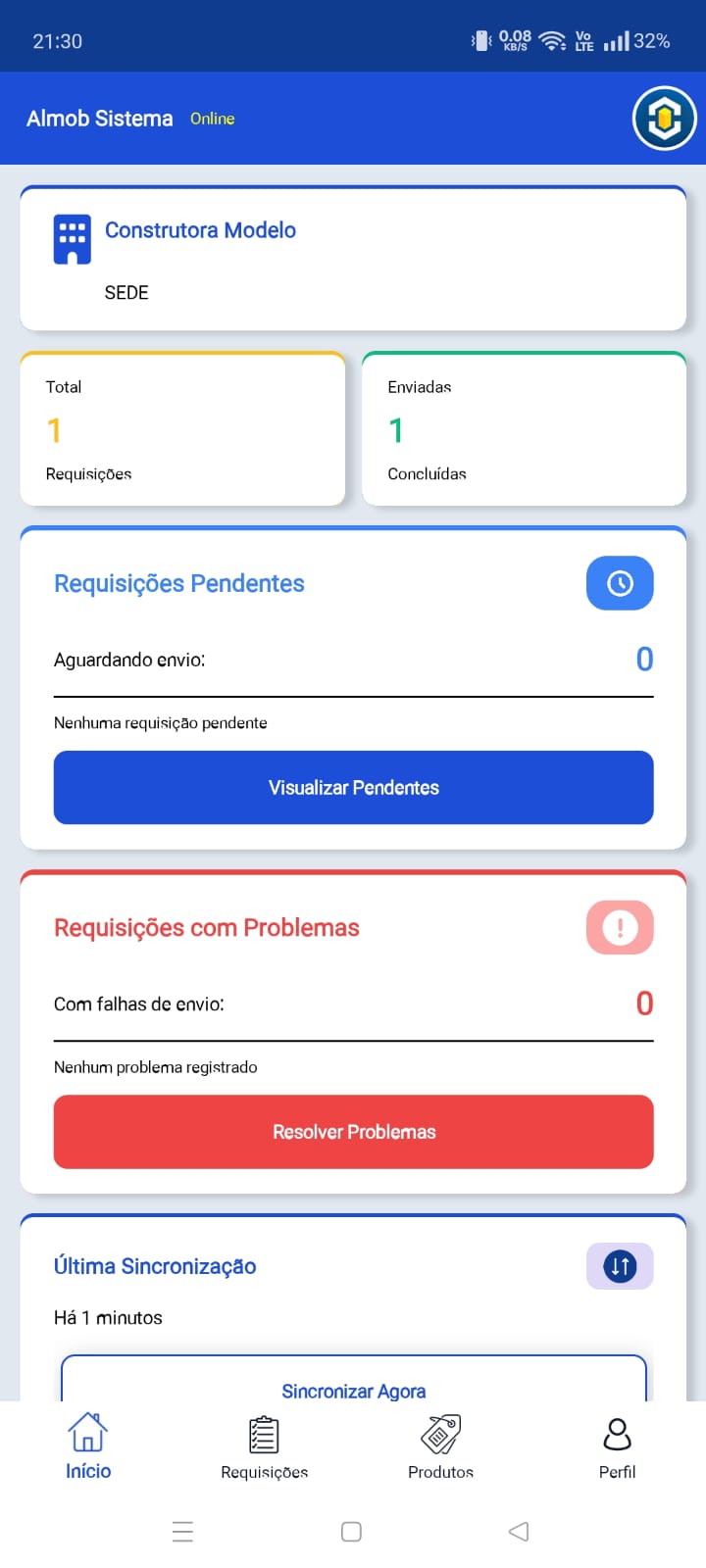Tap the alert icon on Requisições com Problemas card
Viewport: 706px width, 1568px height.
point(620,927)
